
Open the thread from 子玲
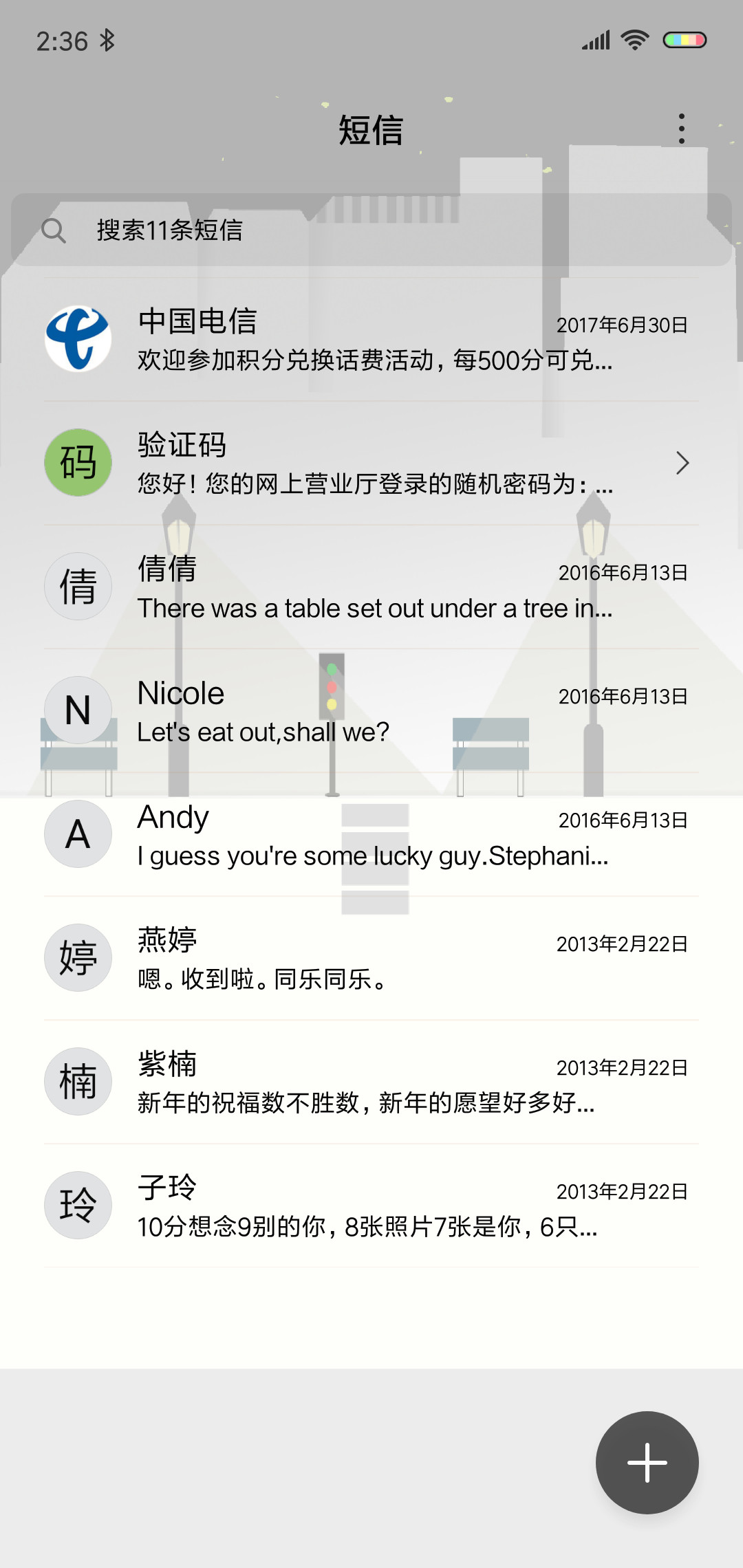coord(371,1206)
